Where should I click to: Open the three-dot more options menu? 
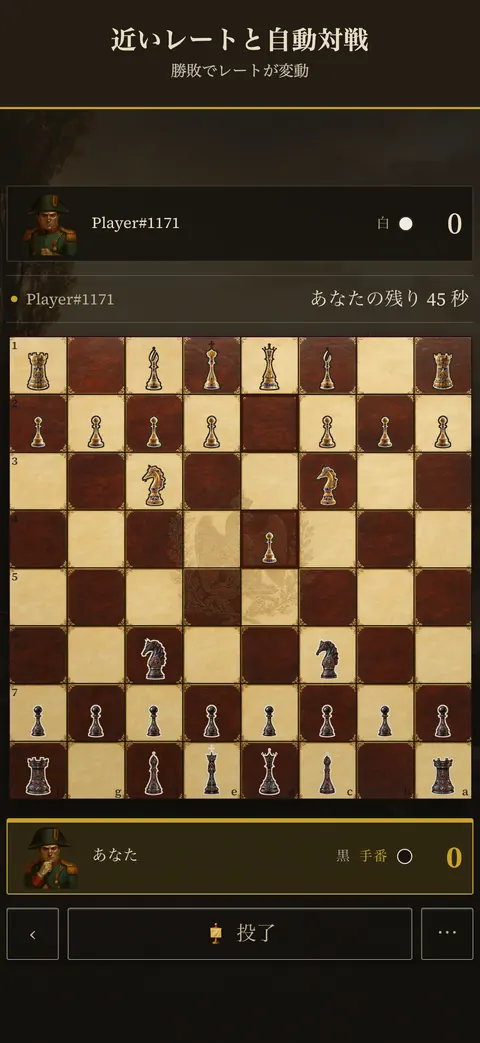(x=447, y=934)
